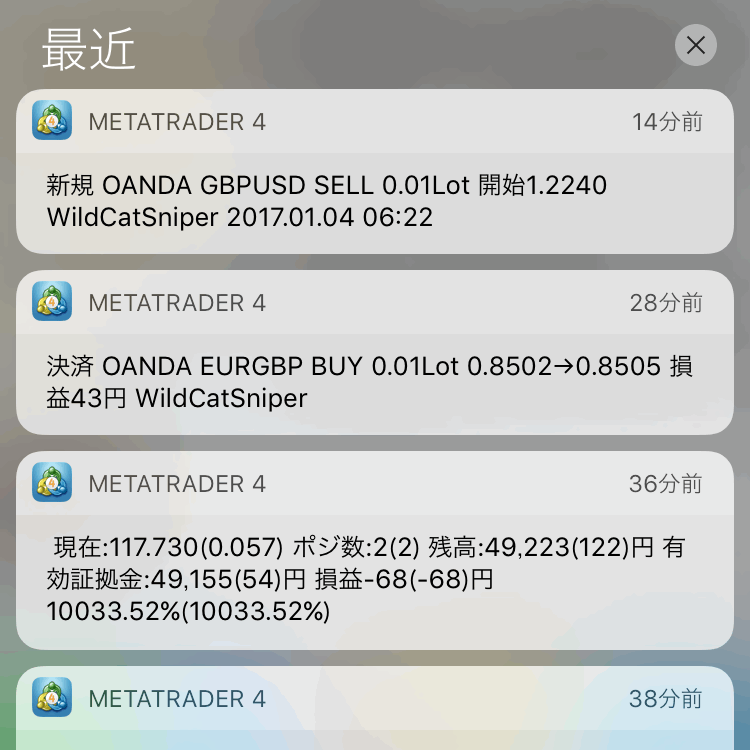Open the MetaTrader 4 notification from 38分前
750x750 pixels.
click(375, 705)
